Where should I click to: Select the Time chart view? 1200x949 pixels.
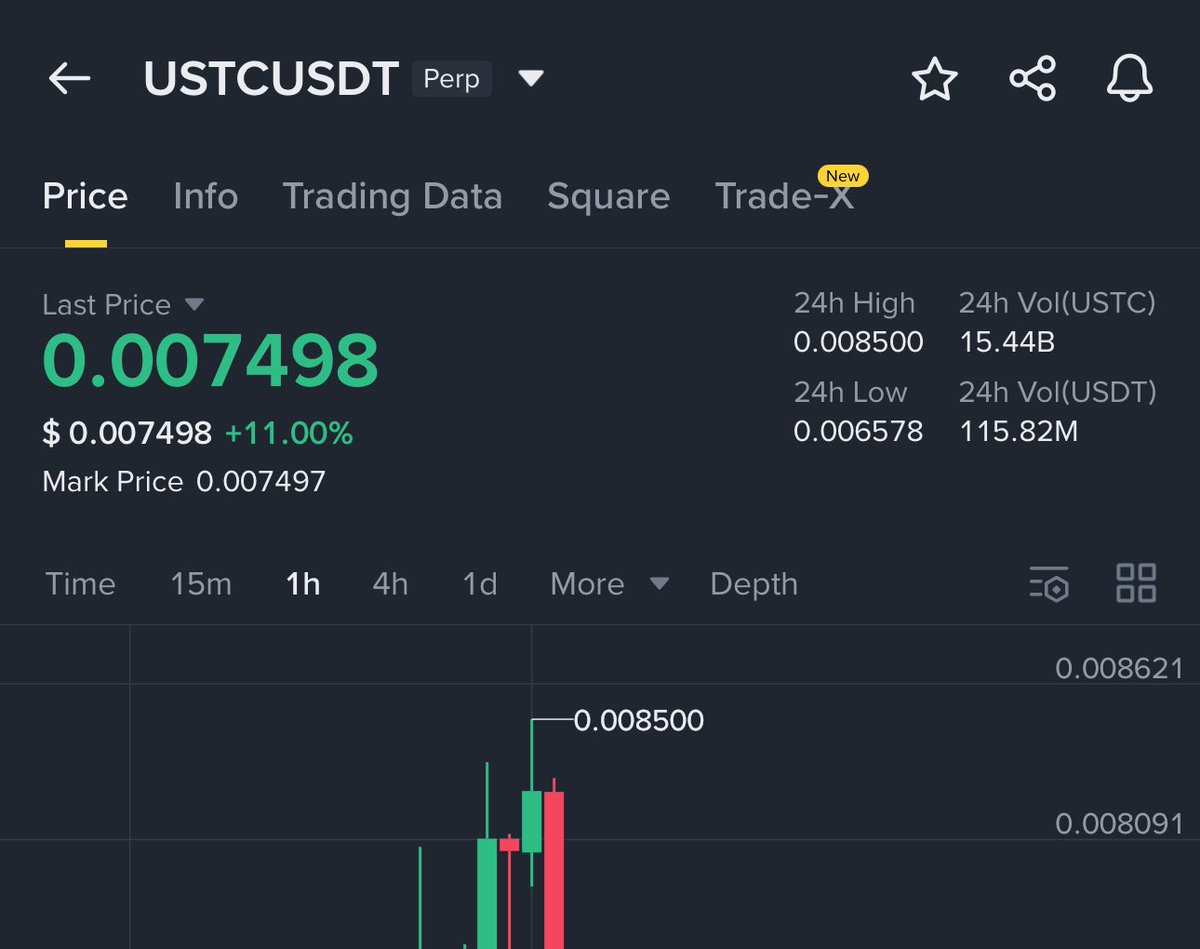80,584
